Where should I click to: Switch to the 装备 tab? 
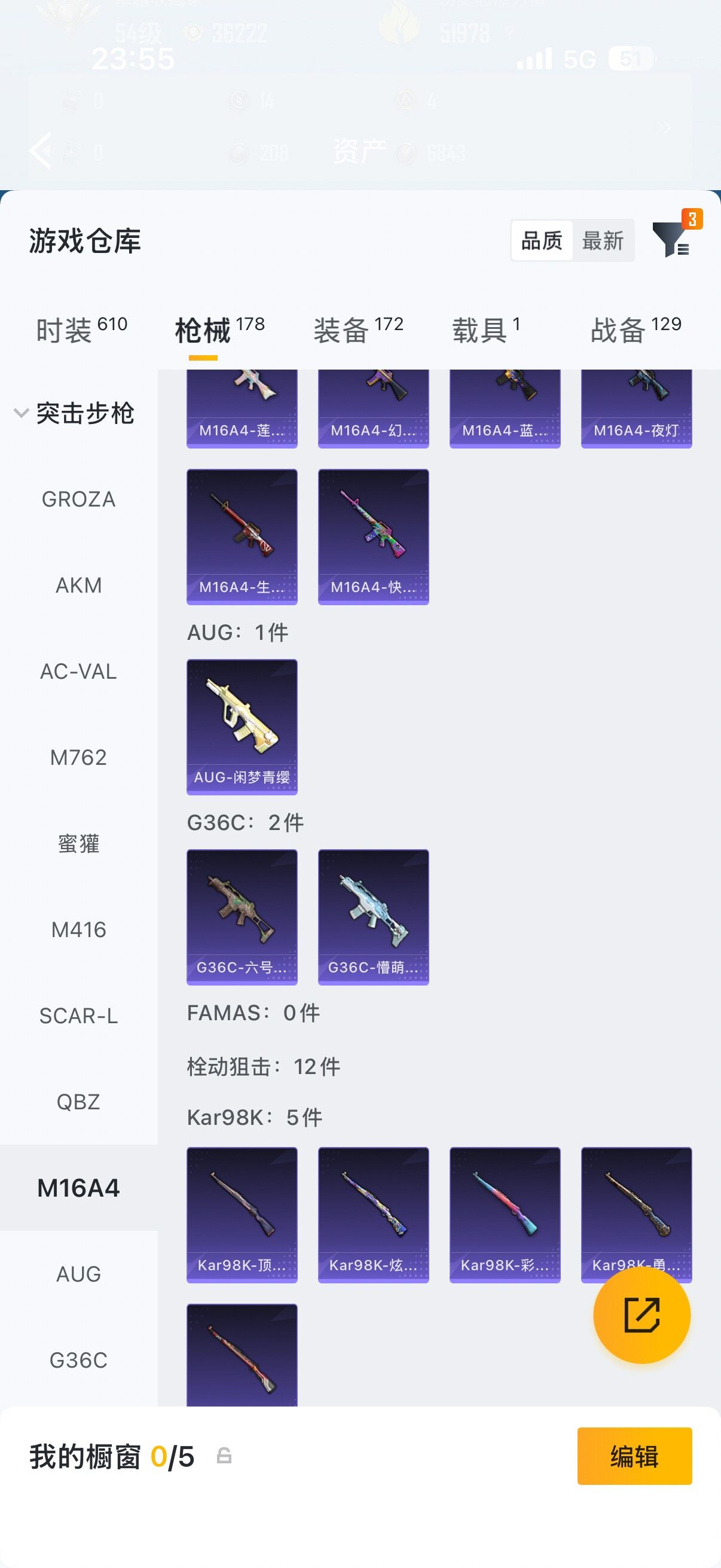coord(358,331)
